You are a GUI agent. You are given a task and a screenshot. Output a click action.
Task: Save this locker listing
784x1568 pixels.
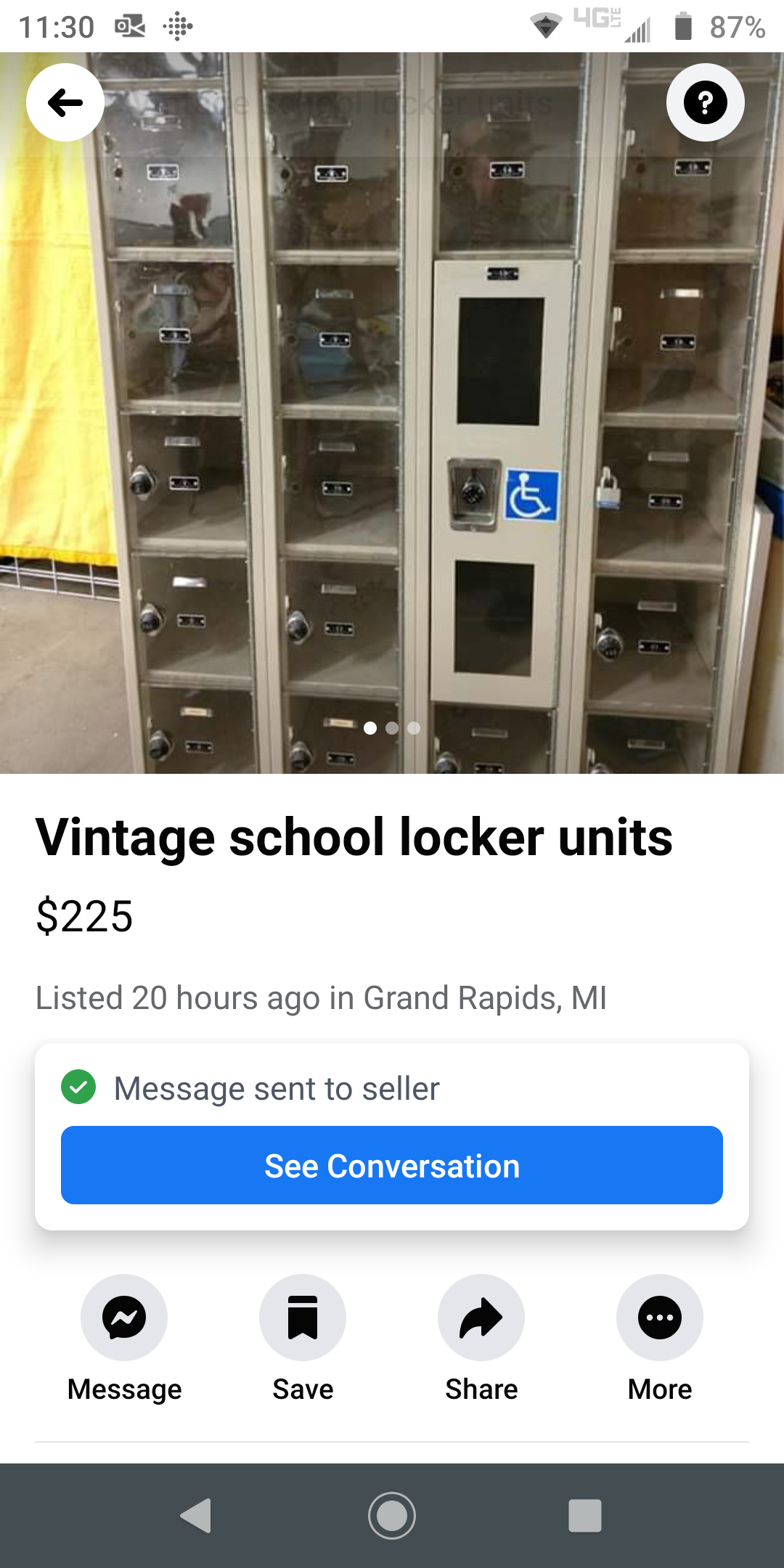[303, 1317]
